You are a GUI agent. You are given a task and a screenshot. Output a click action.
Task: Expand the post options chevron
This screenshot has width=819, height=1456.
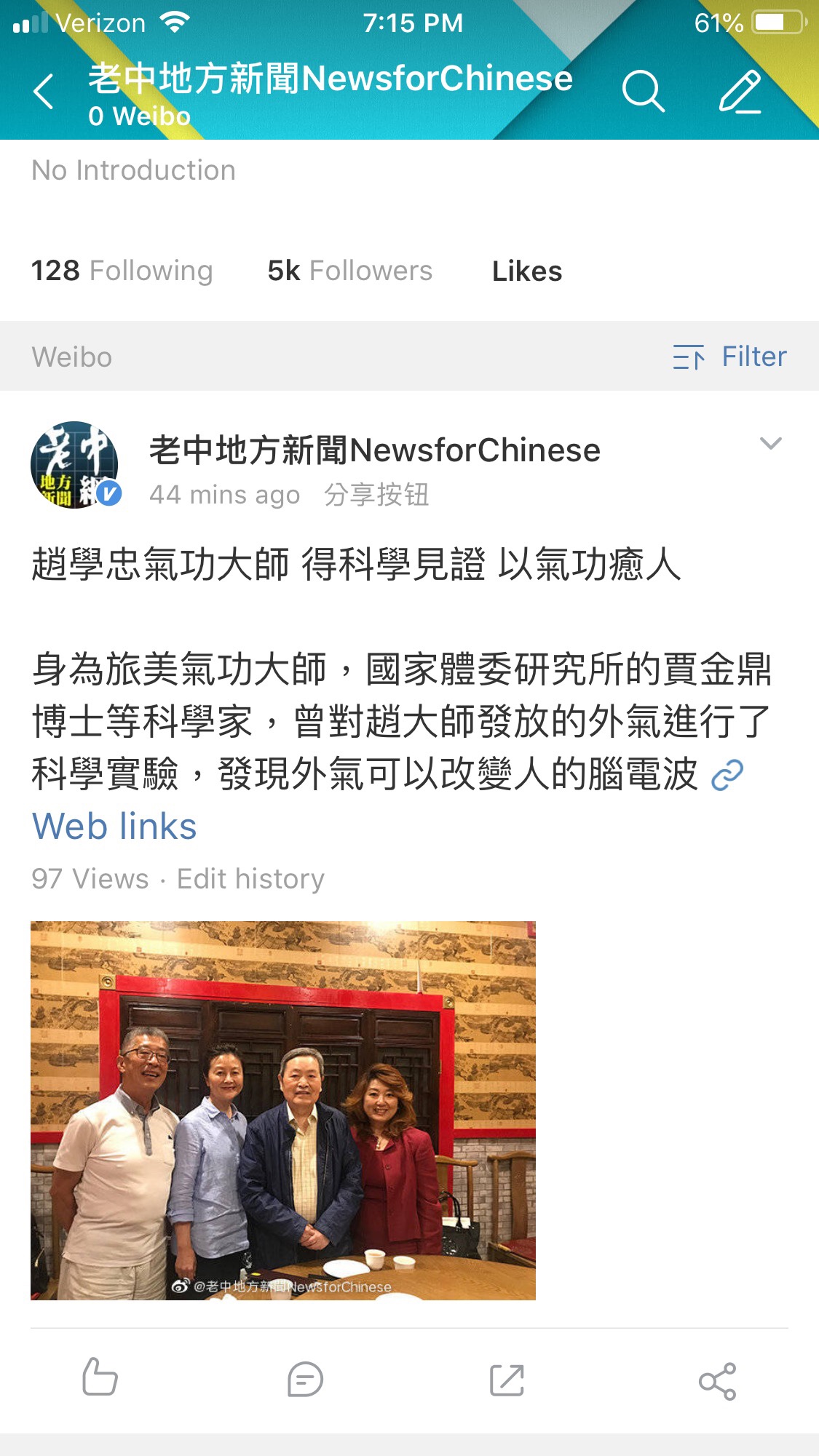point(770,443)
